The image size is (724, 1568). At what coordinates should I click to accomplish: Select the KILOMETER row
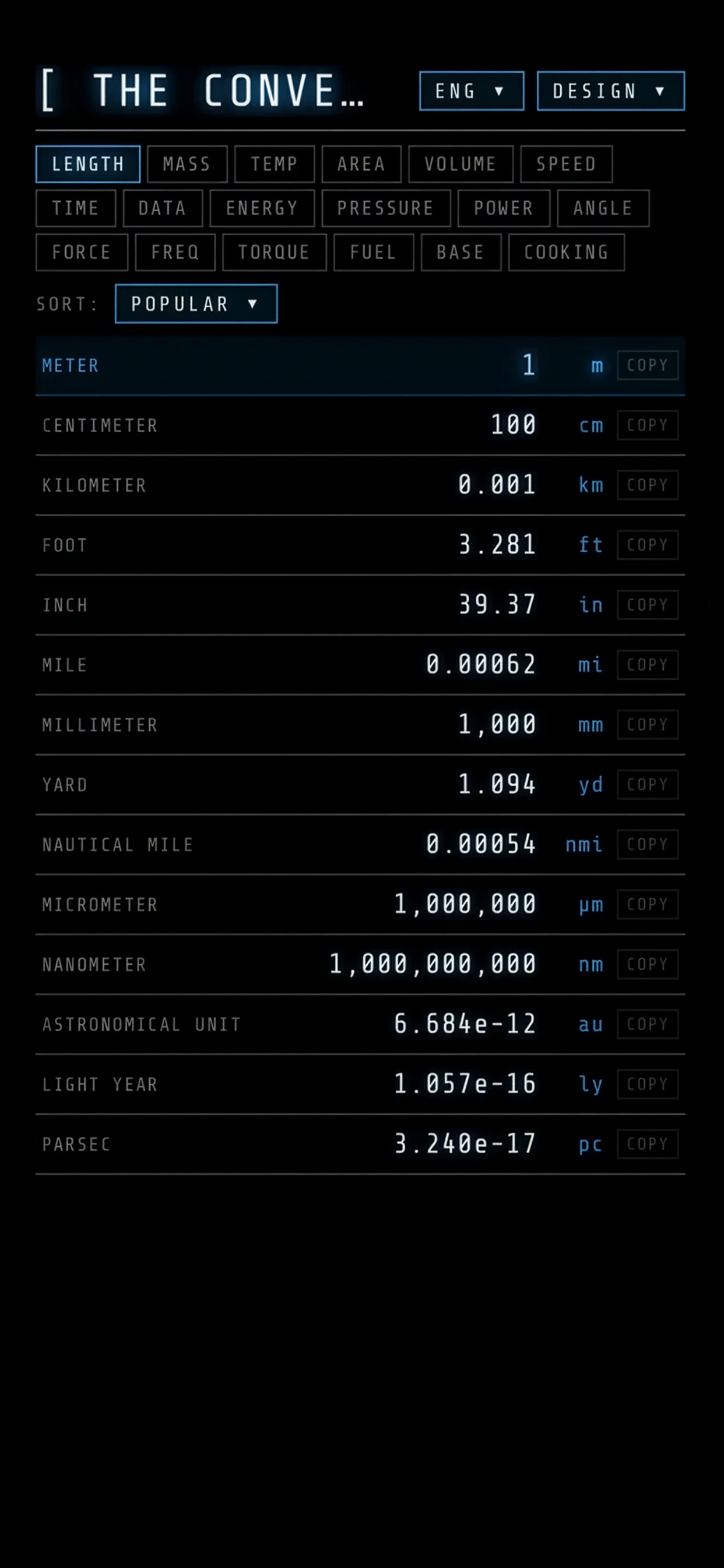360,485
